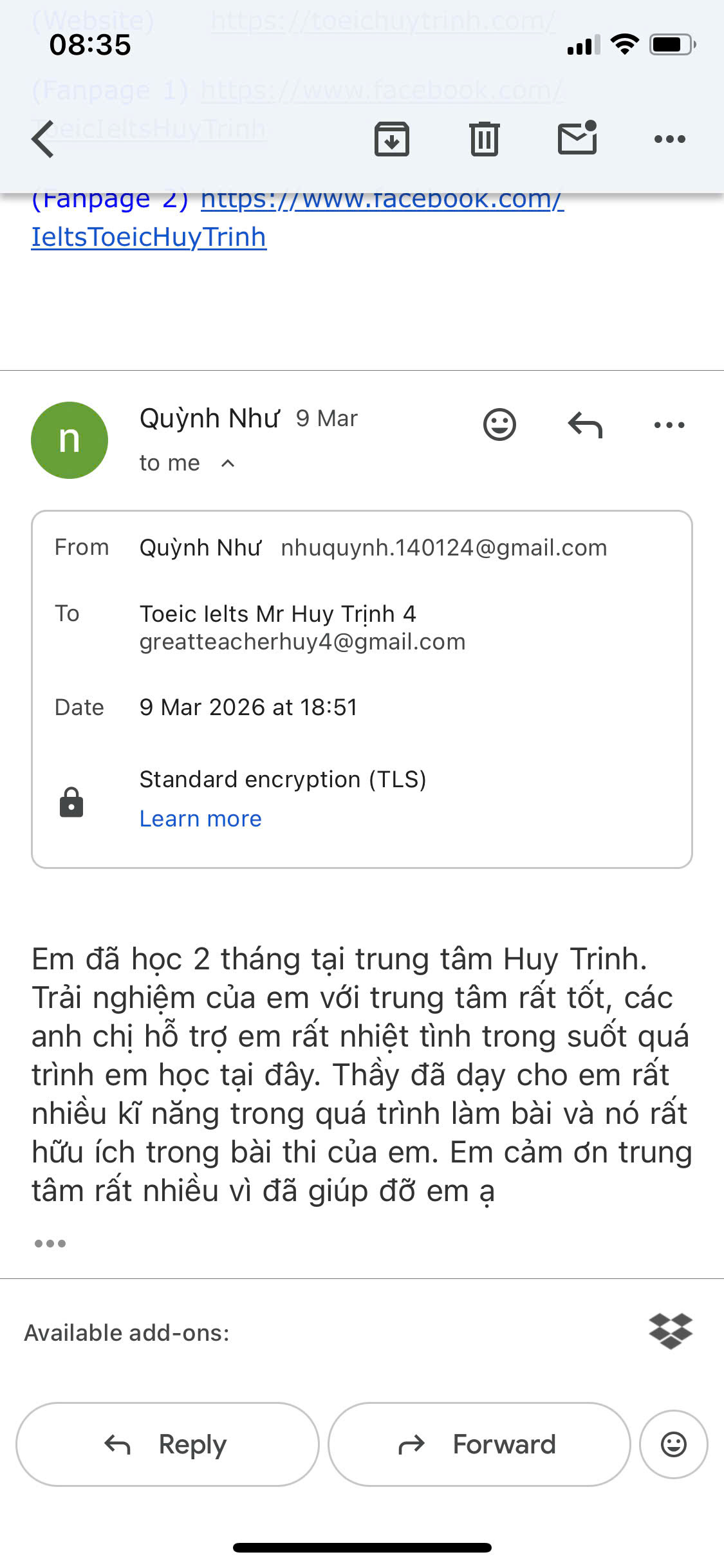724x1568 pixels.
Task: Add emoji reaction to Quỳnh Như's message
Action: tap(499, 425)
